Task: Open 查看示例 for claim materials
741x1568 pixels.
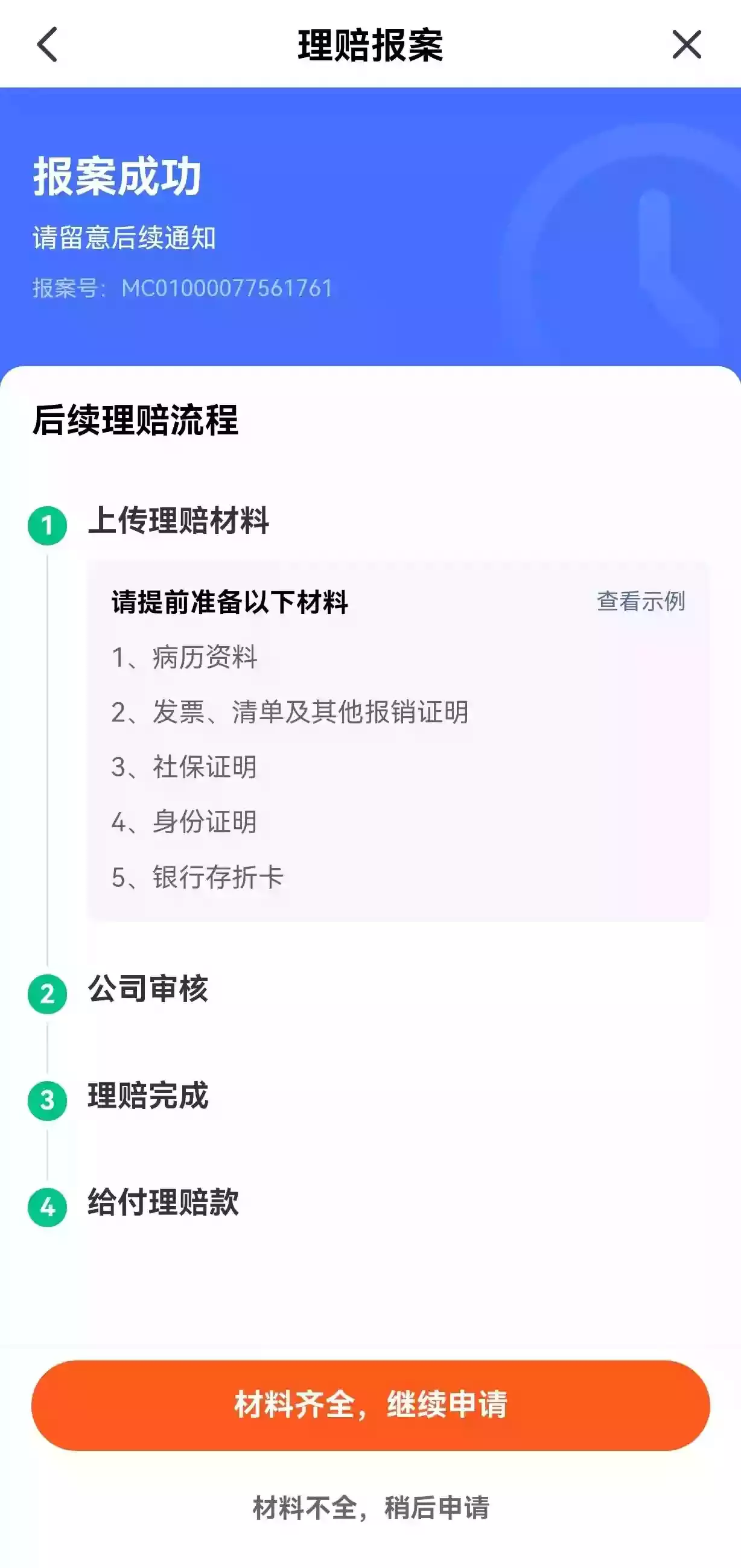Action: [641, 601]
